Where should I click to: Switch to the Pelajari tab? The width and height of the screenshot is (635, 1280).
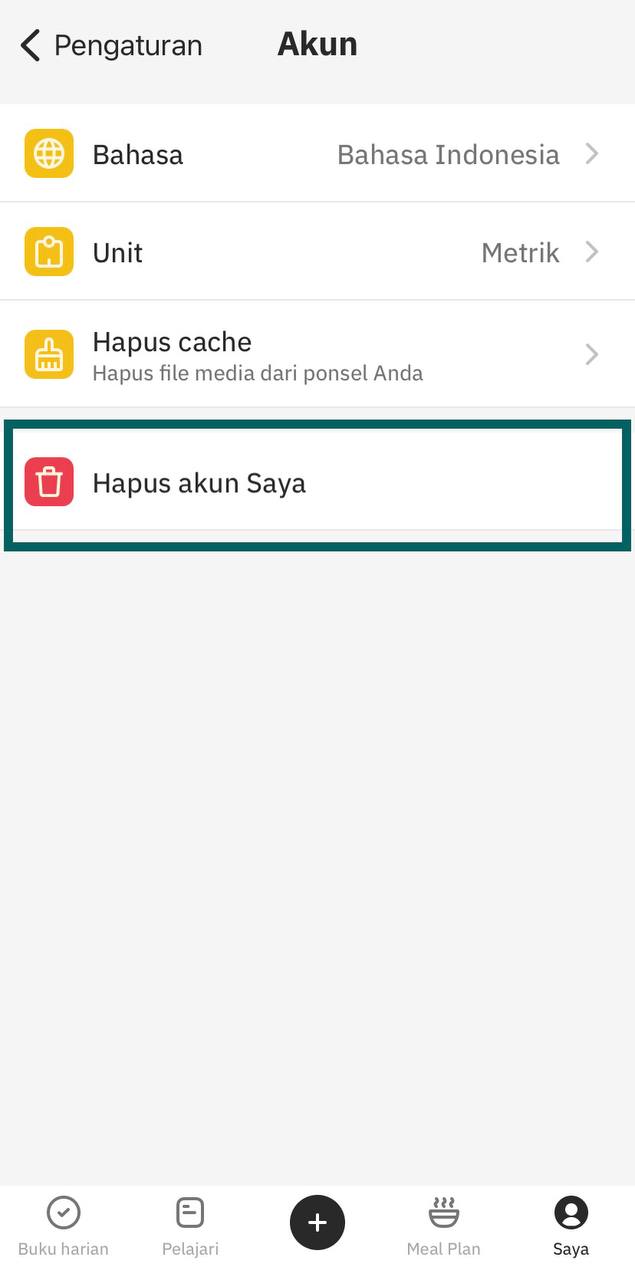[190, 1227]
